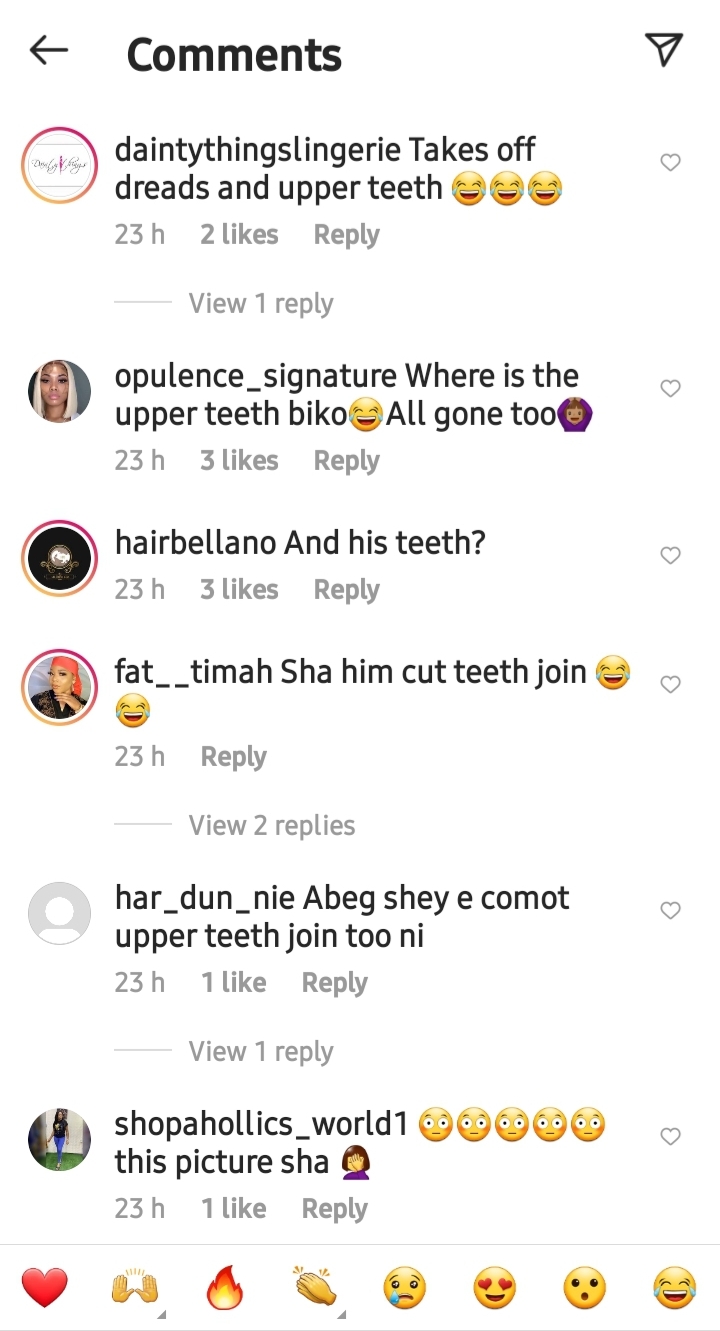Like har_dun_nie's comment
Screen dimensions: 720x1331
click(x=671, y=910)
